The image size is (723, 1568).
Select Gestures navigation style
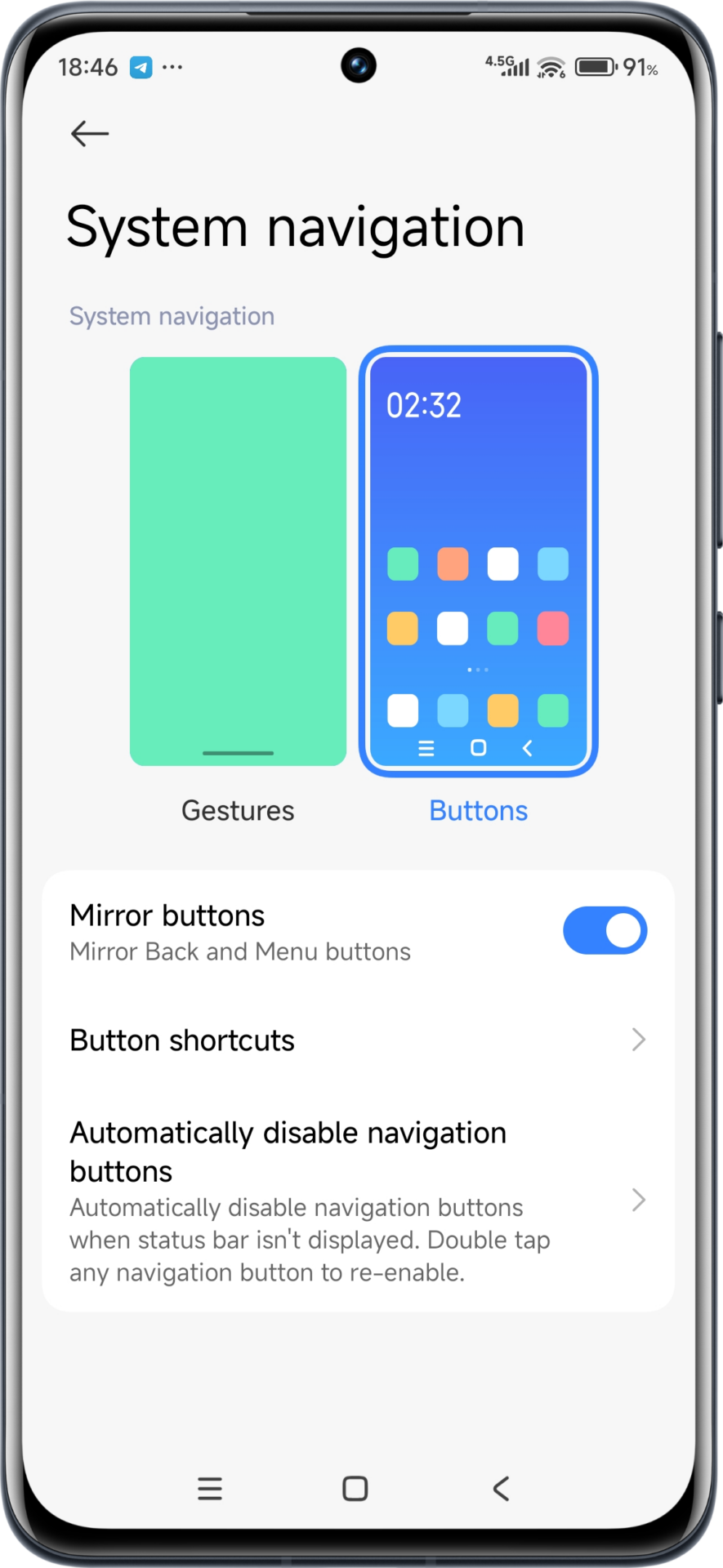tap(238, 562)
